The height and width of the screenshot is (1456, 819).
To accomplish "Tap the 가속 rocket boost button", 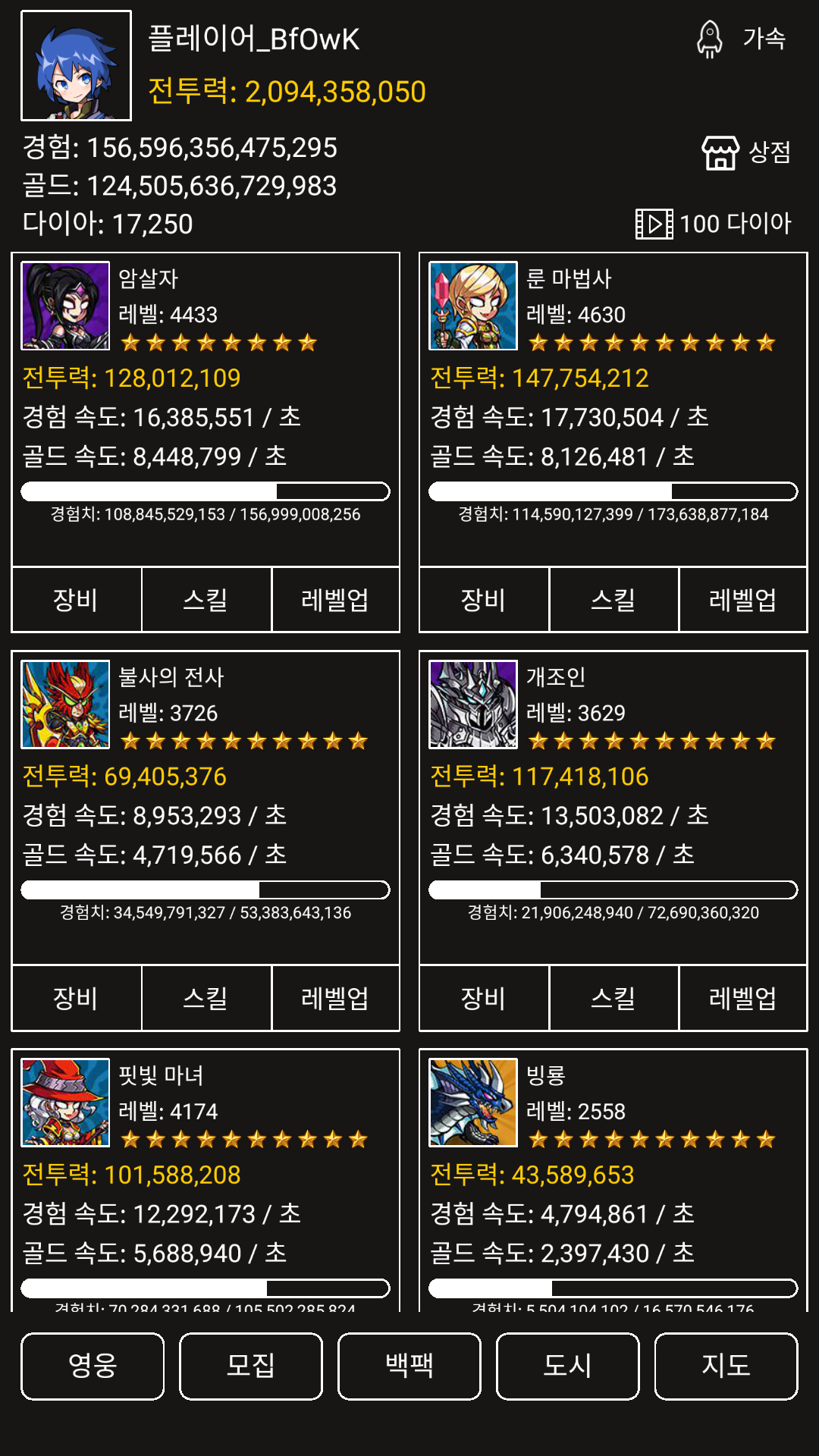I will [x=742, y=38].
